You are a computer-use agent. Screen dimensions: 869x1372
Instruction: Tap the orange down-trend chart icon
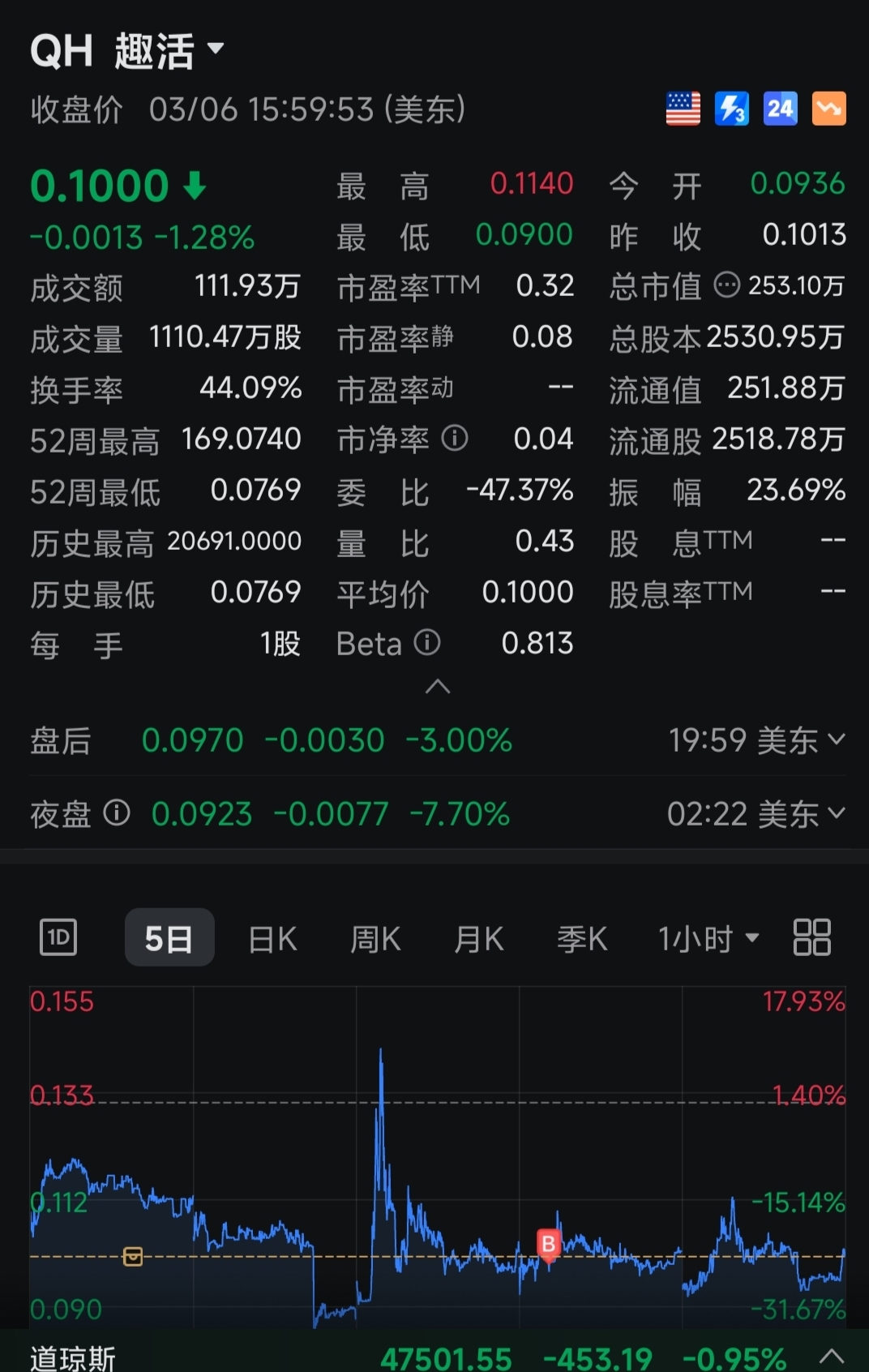[829, 109]
